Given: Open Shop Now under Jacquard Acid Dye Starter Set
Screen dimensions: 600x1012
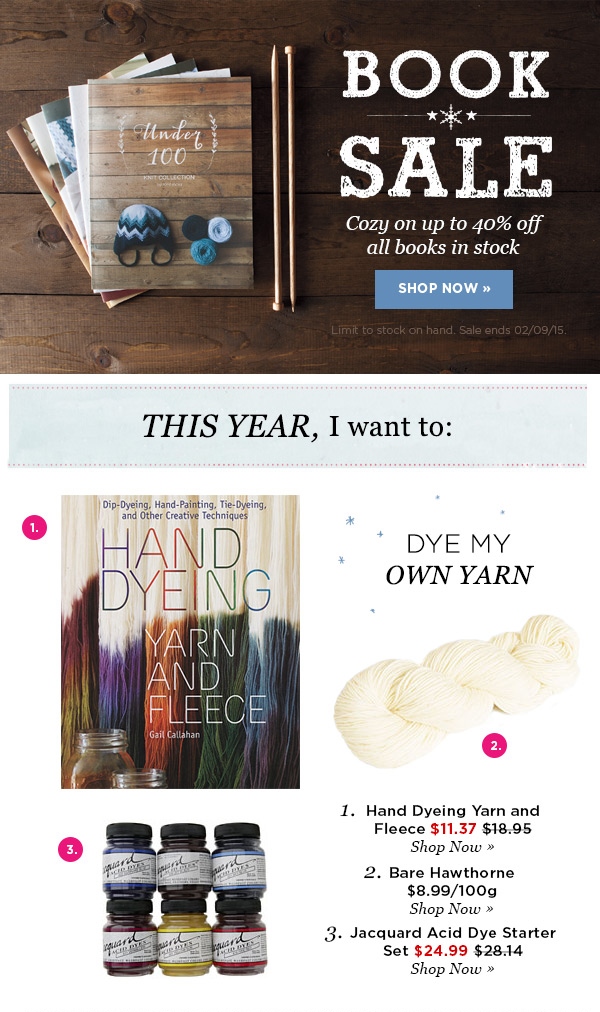Looking at the screenshot, I should coord(451,969).
